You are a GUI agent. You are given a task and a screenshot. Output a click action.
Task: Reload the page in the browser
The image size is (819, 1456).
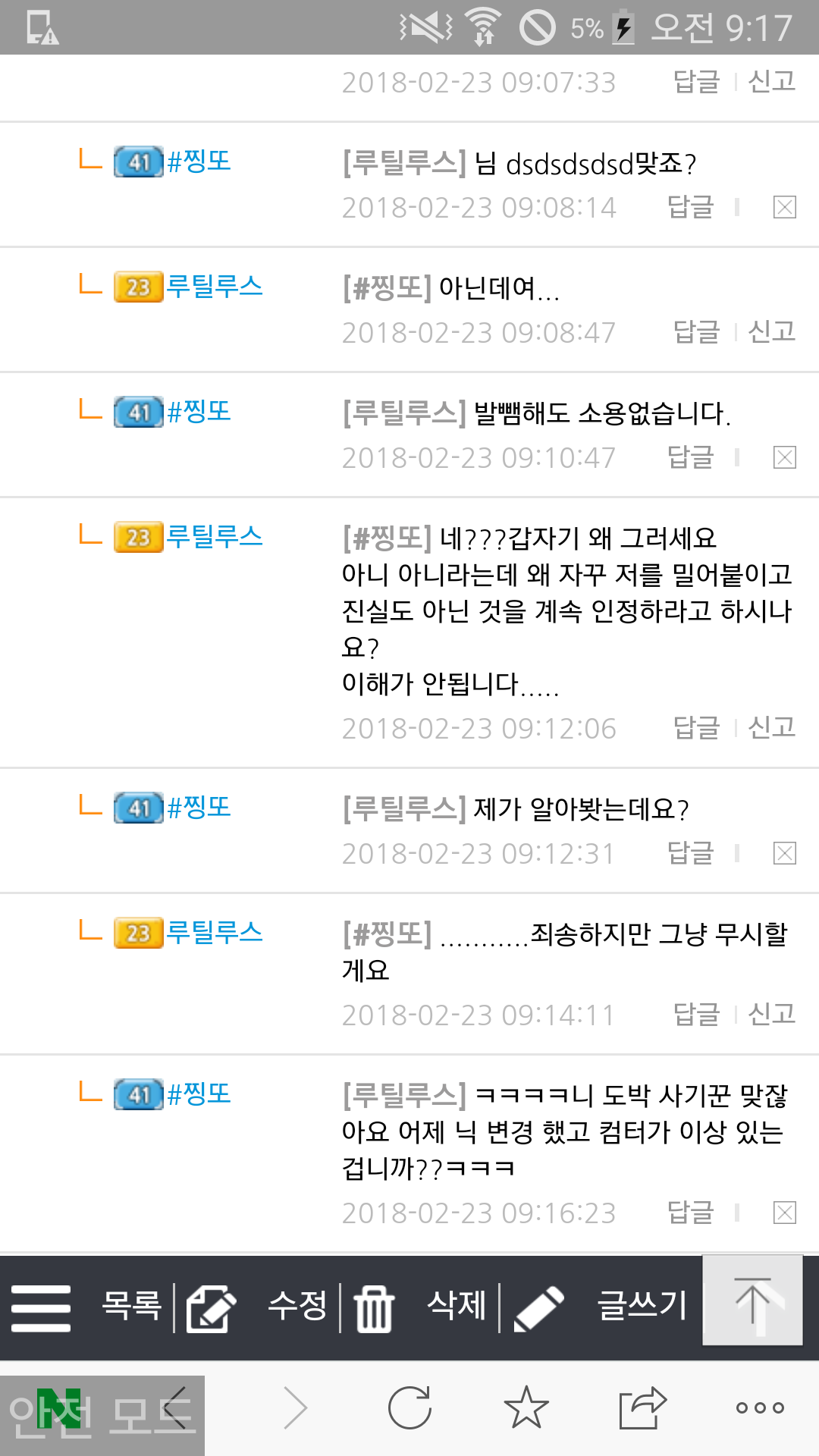coord(409,1408)
